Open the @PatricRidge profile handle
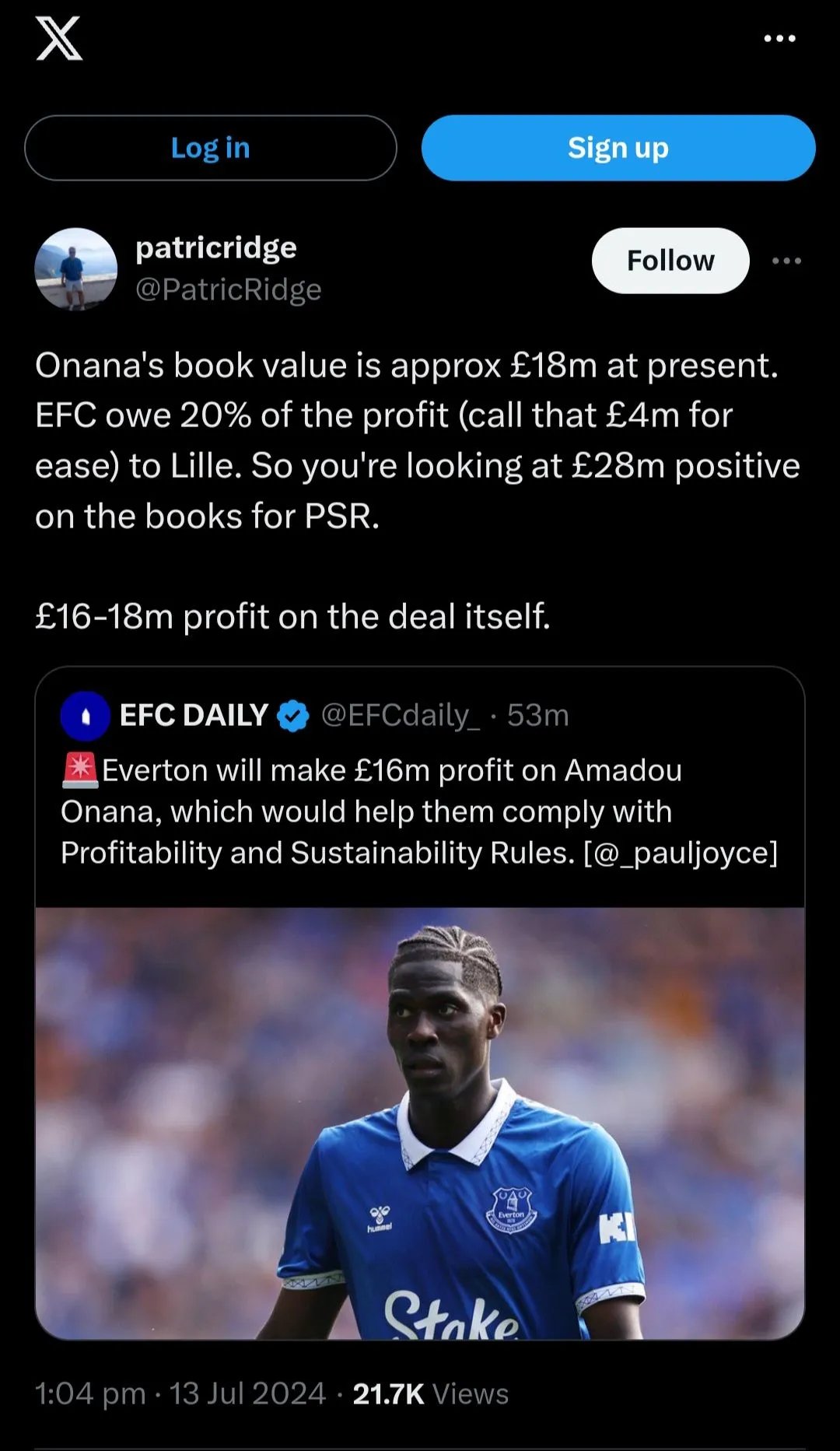 coord(228,289)
